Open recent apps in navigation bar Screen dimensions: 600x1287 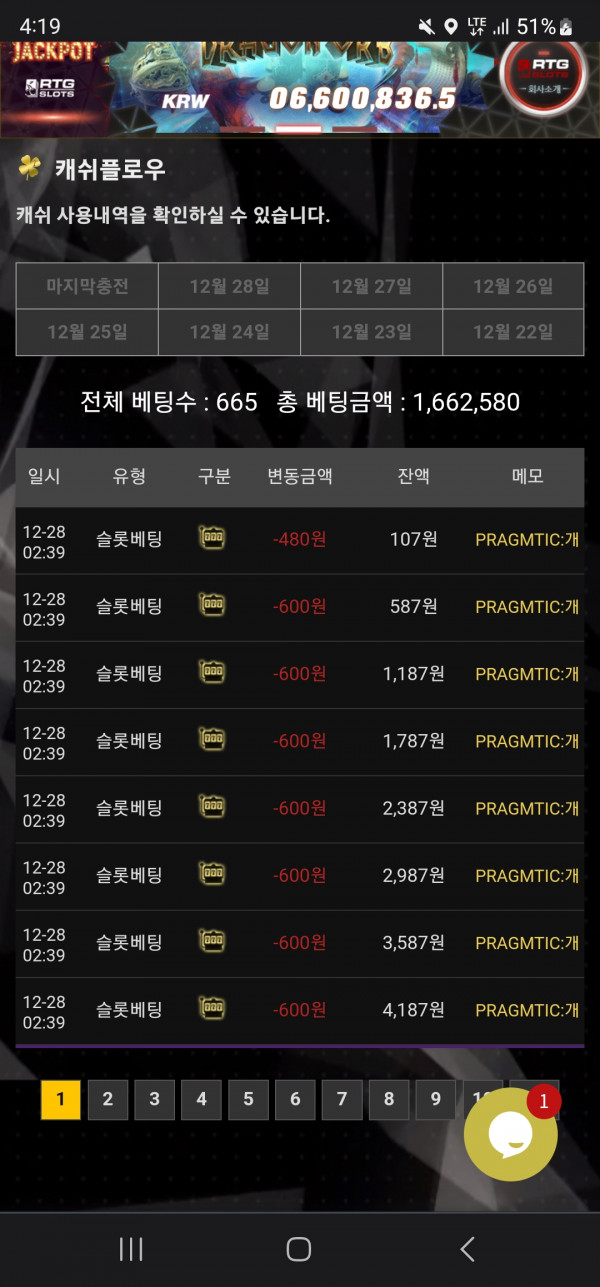[131, 1248]
